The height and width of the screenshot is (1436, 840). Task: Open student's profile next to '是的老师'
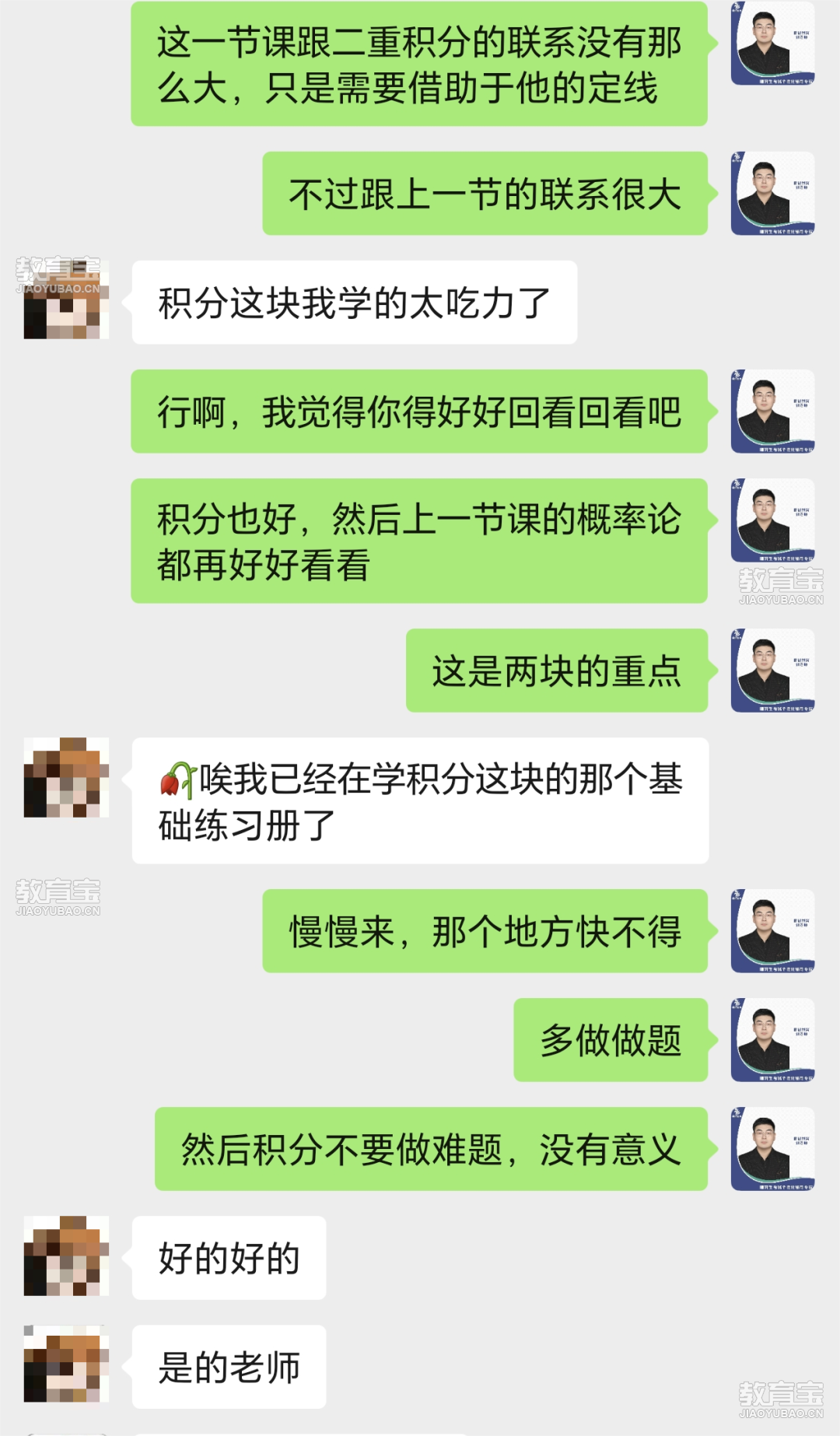click(x=66, y=1364)
